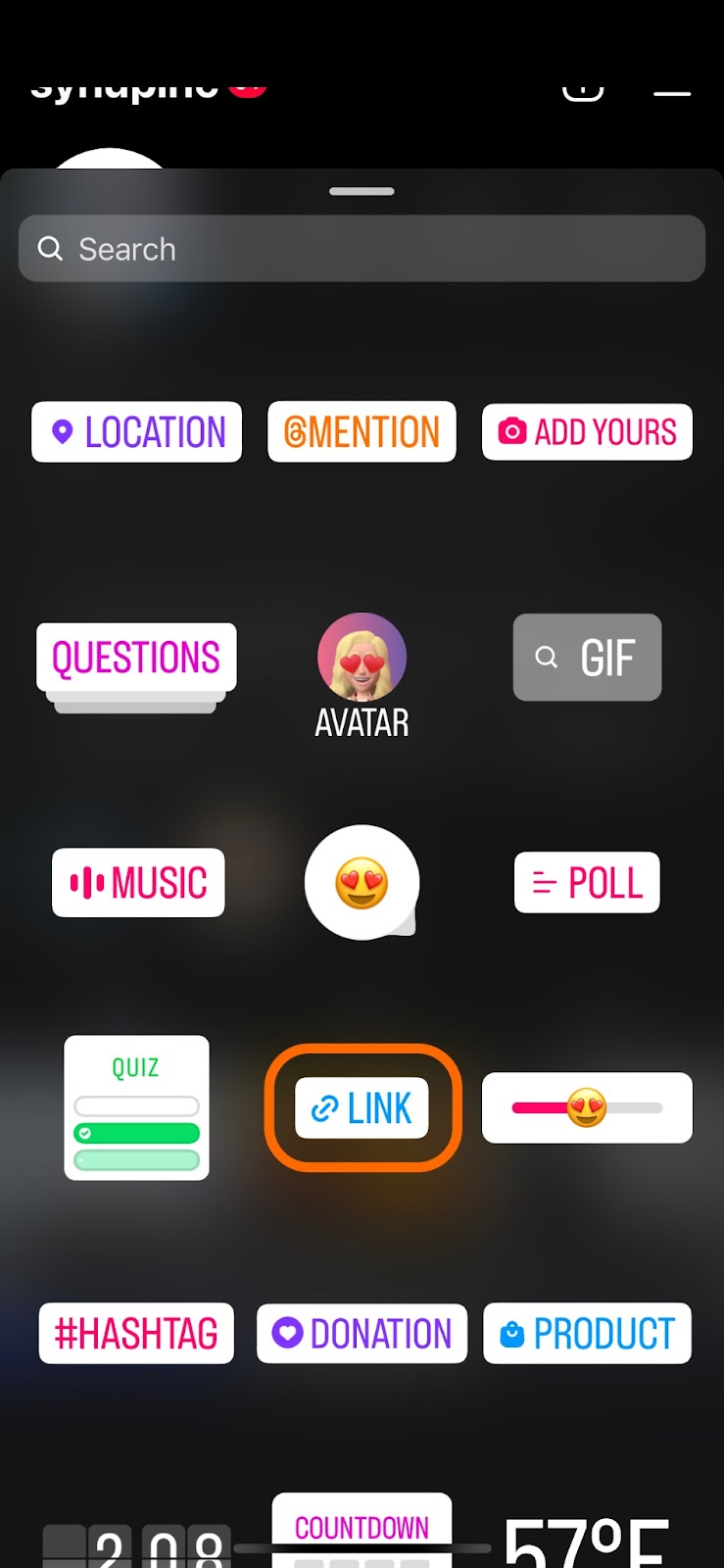
Task: Add a Countdown sticker
Action: (x=362, y=1529)
